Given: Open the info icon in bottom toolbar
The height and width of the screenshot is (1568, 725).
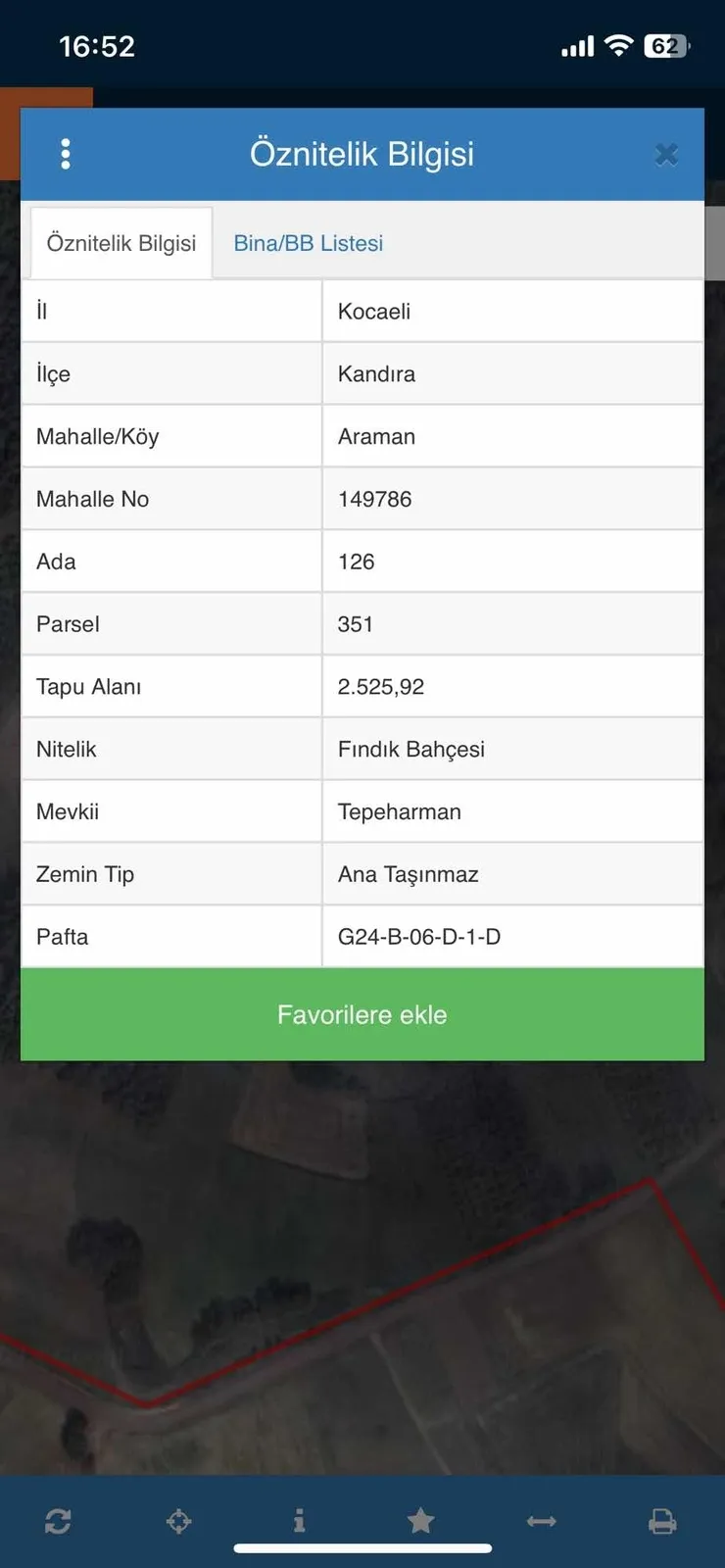Looking at the screenshot, I should pyautogui.click(x=299, y=1521).
